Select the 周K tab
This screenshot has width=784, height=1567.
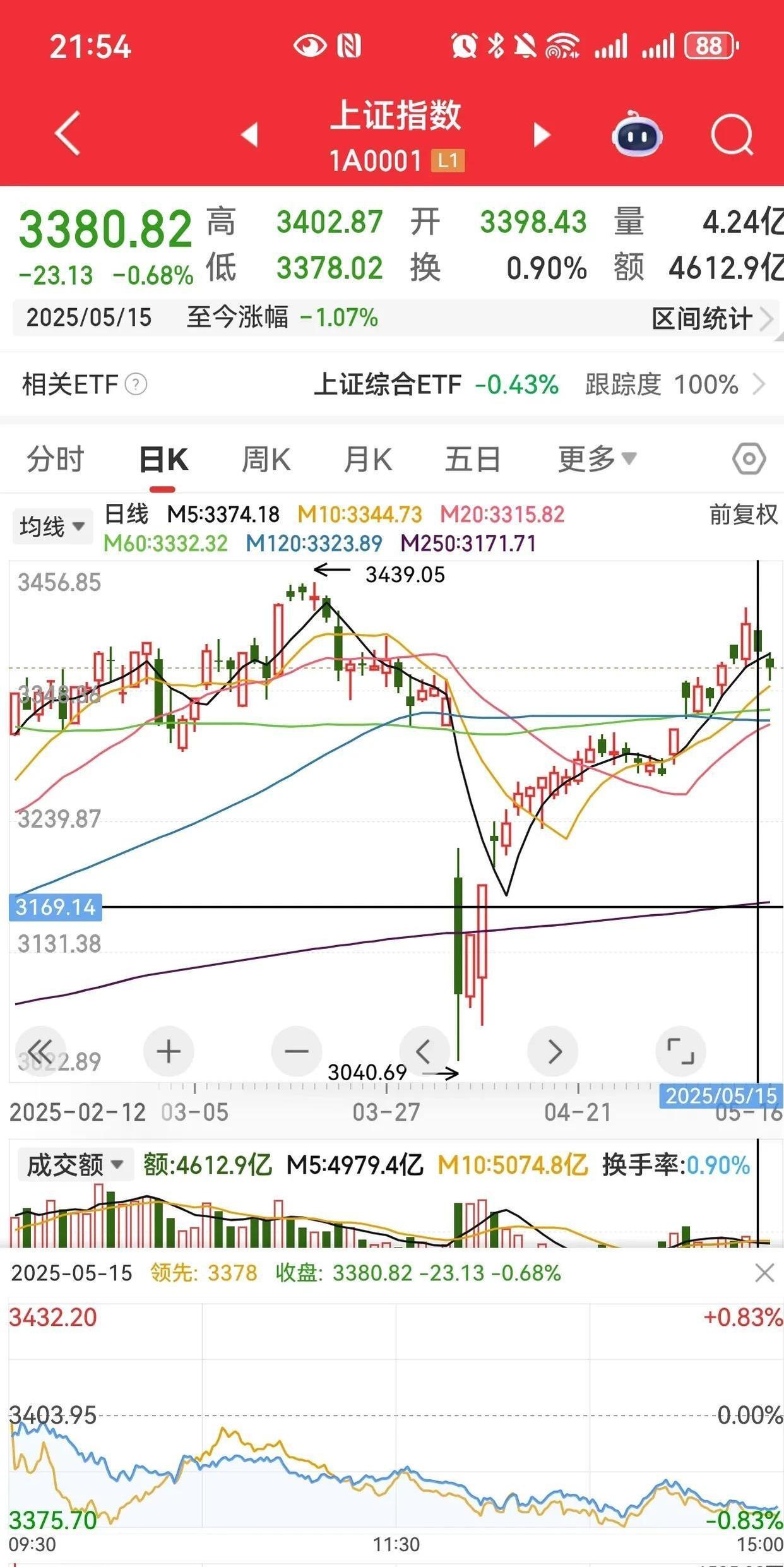coord(266,459)
